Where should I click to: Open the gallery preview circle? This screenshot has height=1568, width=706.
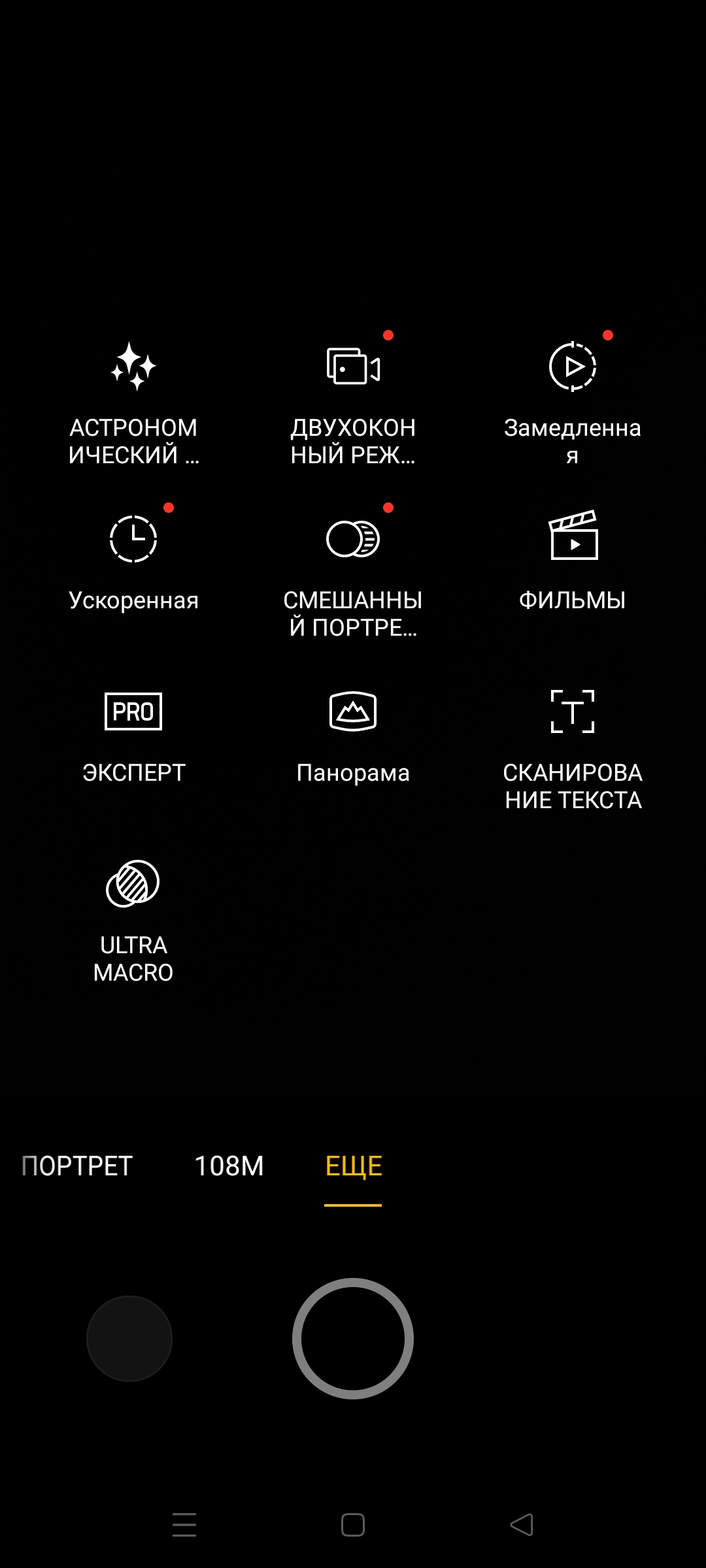click(129, 1339)
